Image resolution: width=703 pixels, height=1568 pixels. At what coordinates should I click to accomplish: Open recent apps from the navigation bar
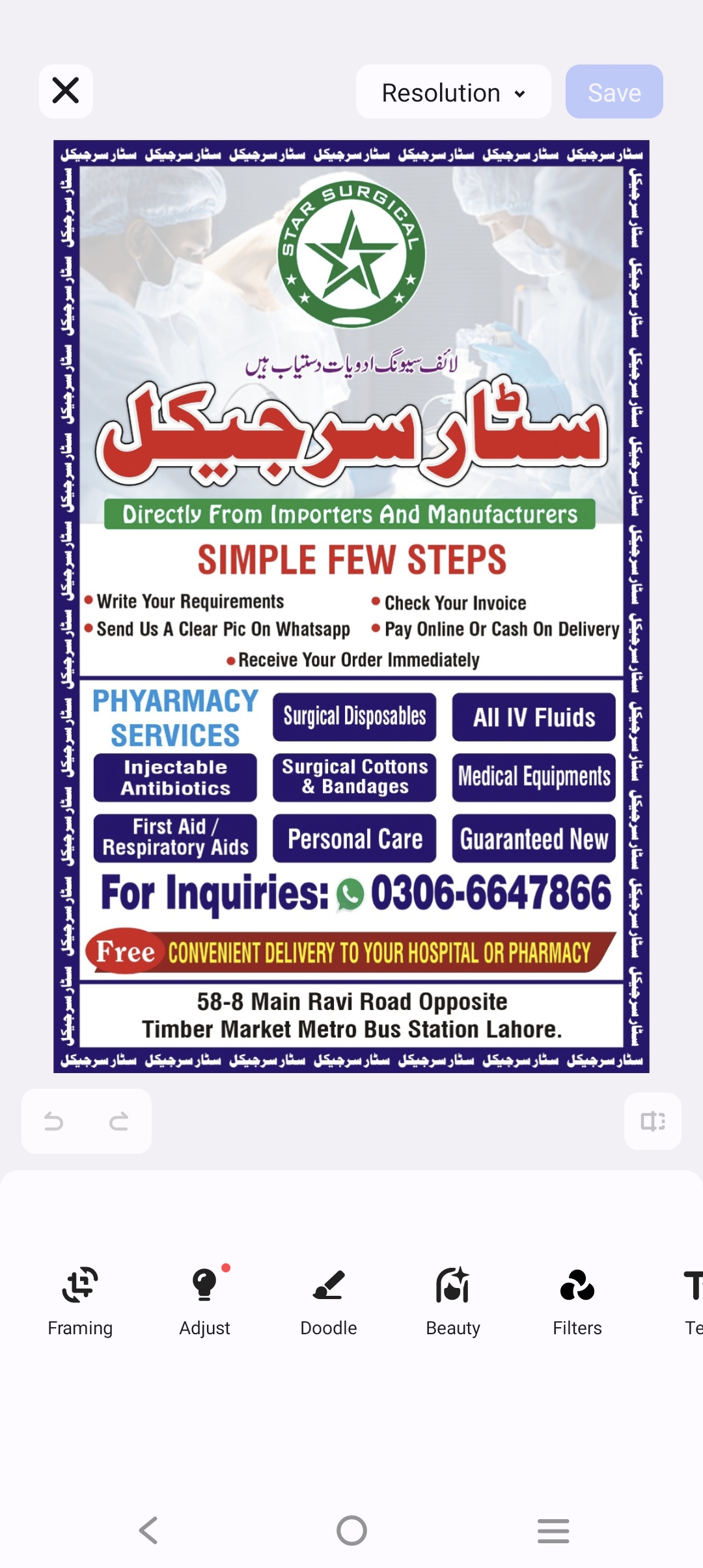(x=553, y=1530)
